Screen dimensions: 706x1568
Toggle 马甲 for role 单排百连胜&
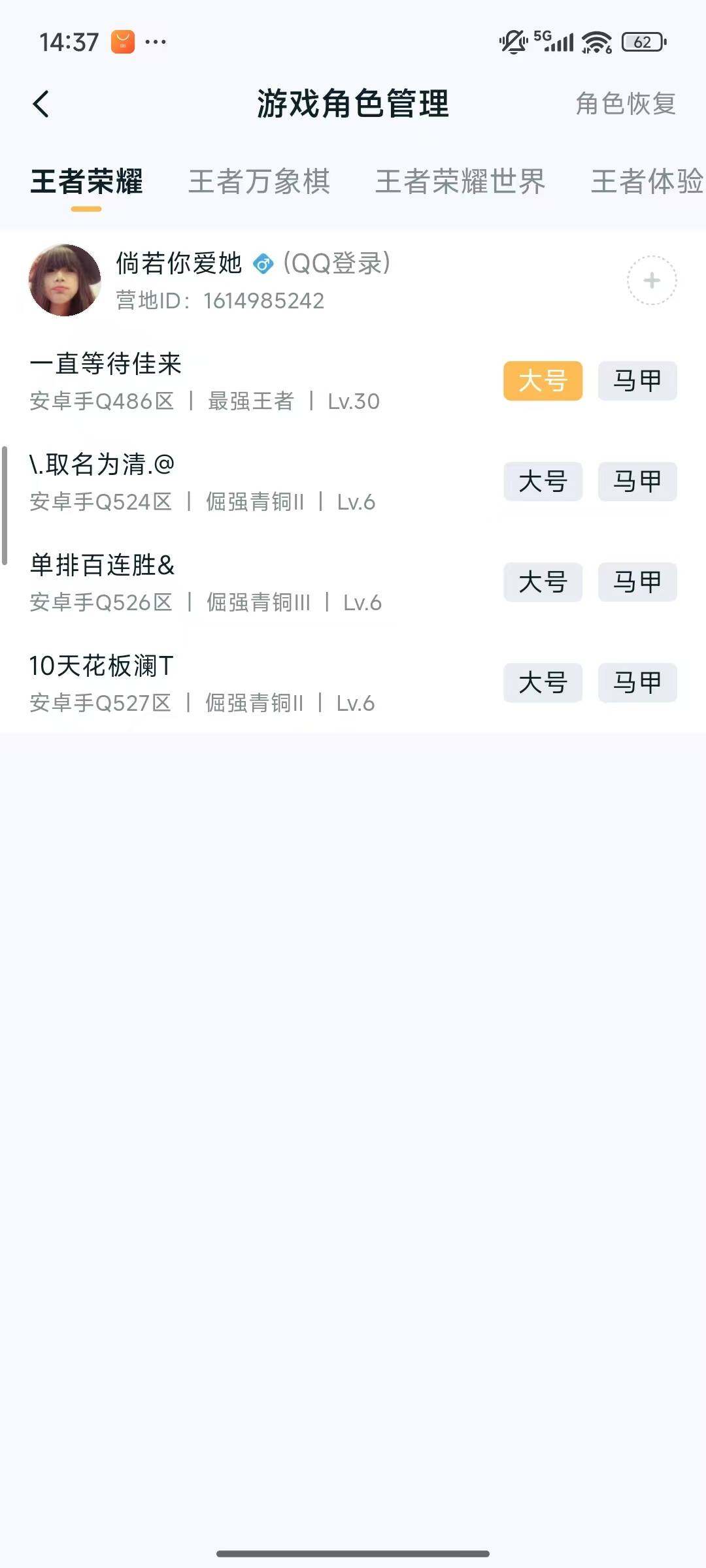[x=636, y=582]
